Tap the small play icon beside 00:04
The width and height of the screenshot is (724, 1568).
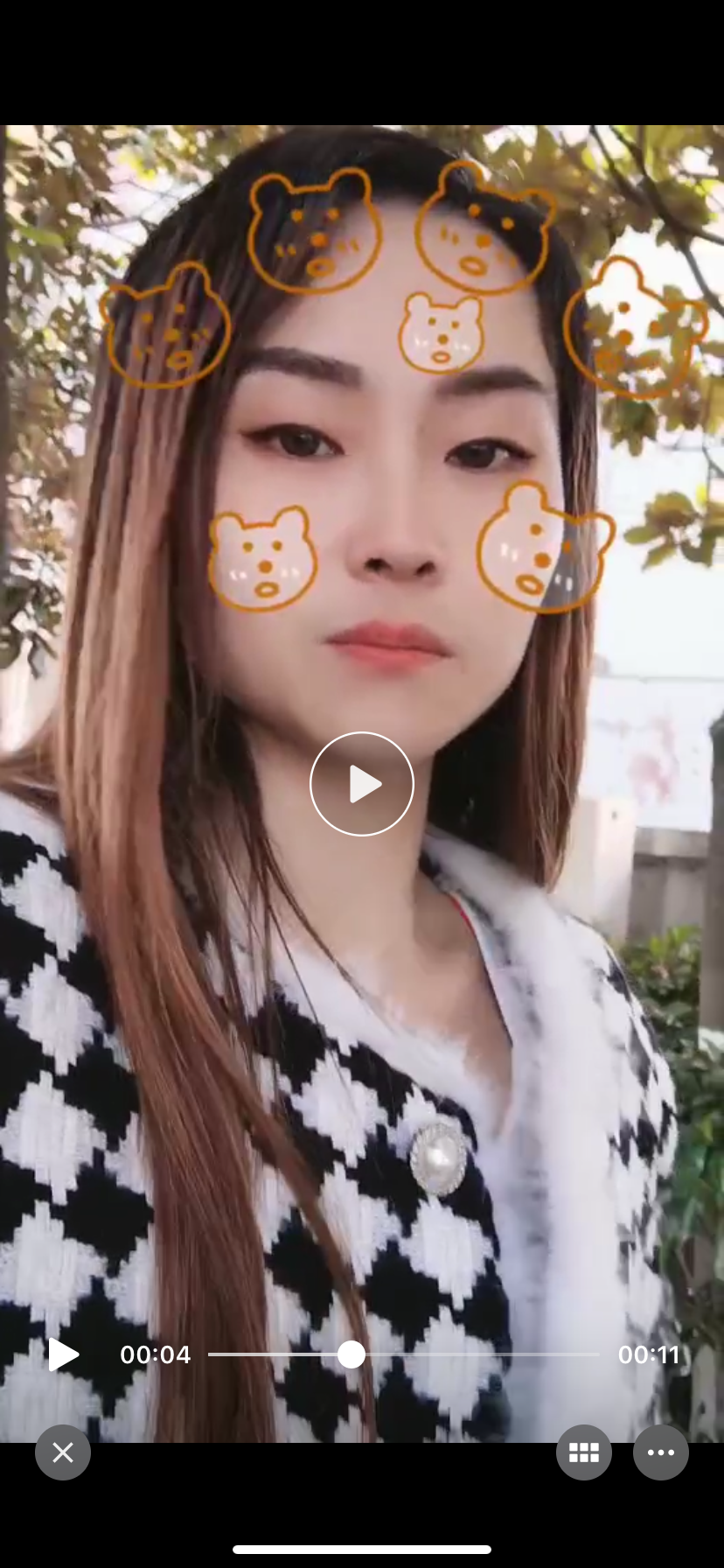point(63,1354)
